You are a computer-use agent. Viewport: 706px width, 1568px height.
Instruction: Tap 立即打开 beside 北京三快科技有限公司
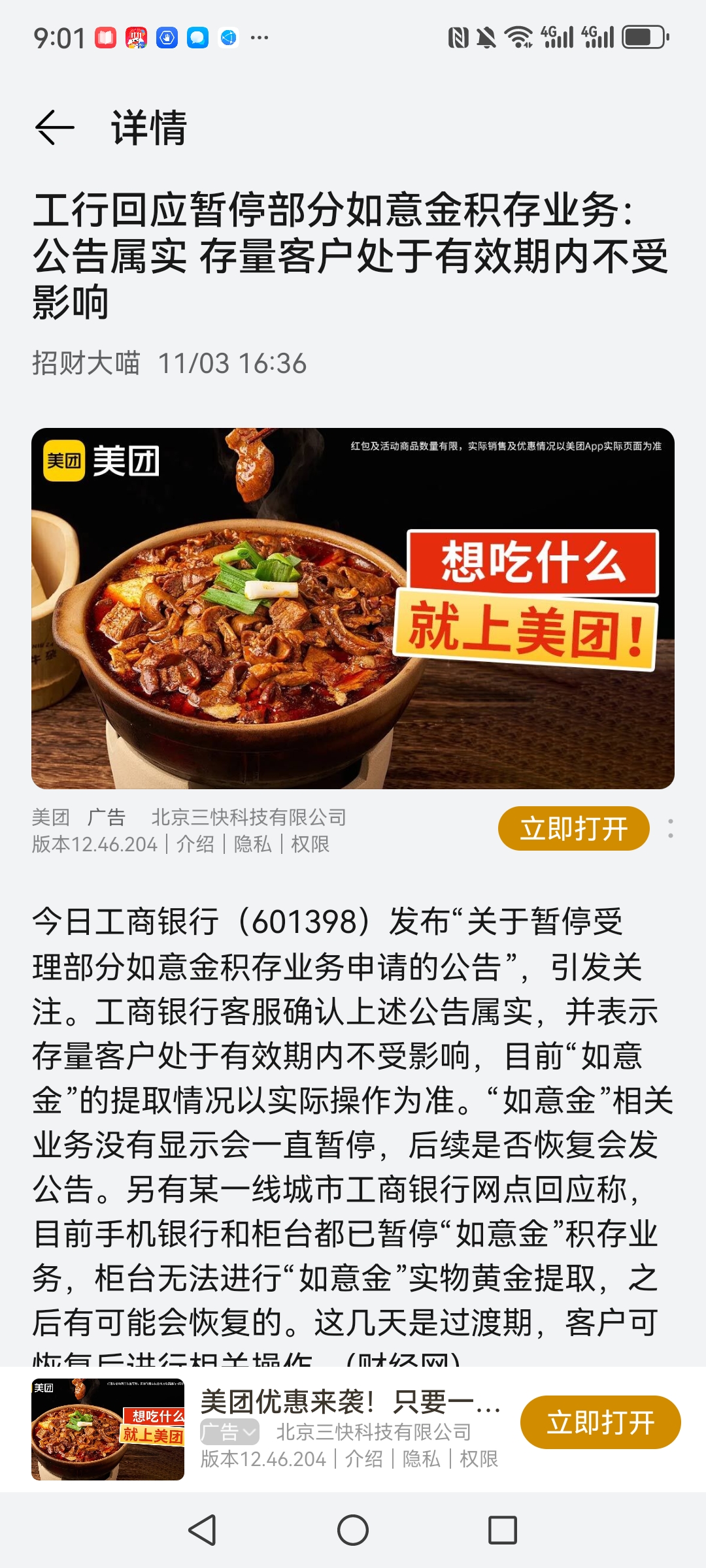[573, 828]
